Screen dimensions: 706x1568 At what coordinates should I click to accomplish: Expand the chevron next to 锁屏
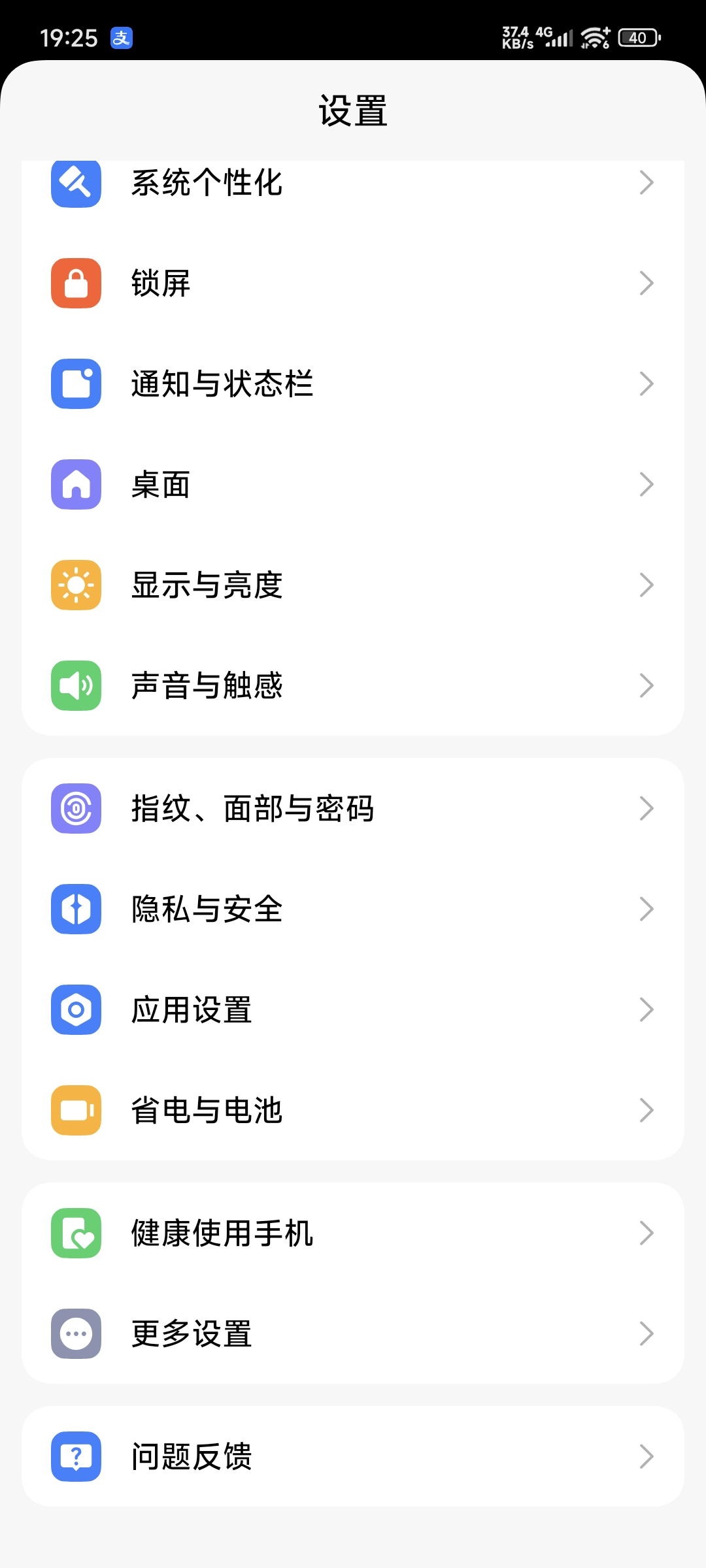tap(646, 284)
